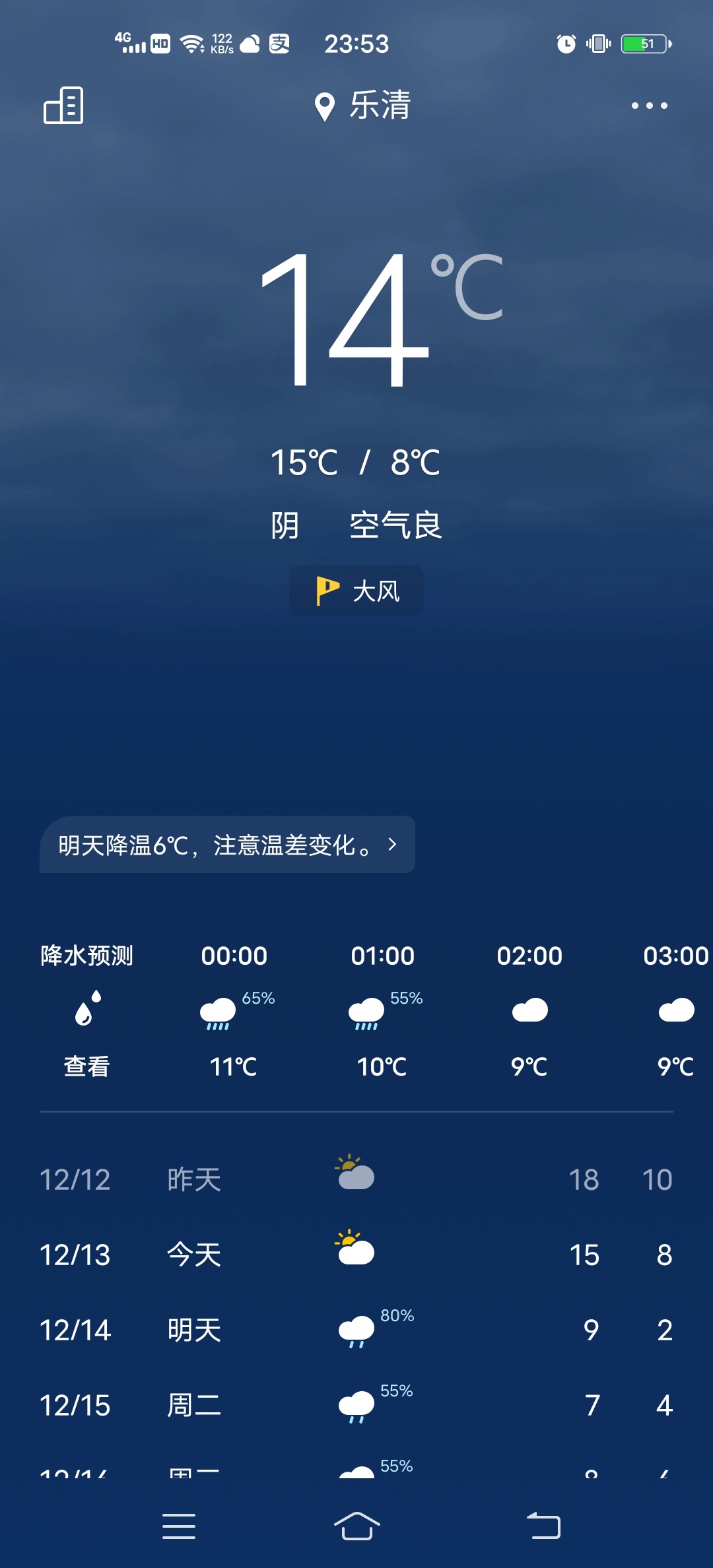713x1568 pixels.
Task: Open the 大风 wind warning chip
Action: tap(356, 591)
